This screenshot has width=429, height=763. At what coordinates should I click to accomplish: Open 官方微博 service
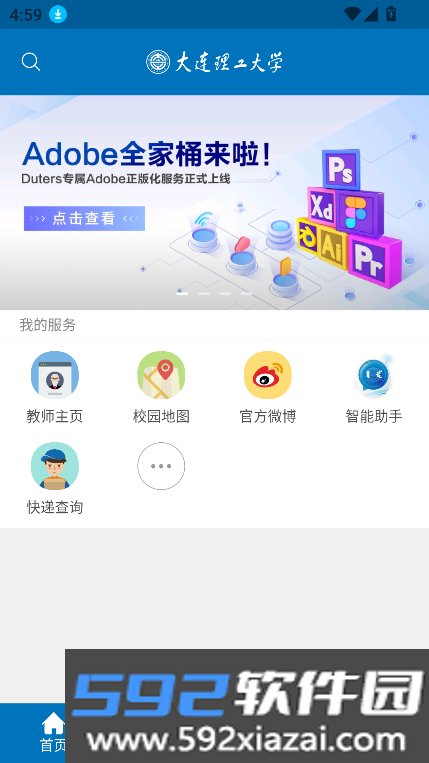coord(268,387)
